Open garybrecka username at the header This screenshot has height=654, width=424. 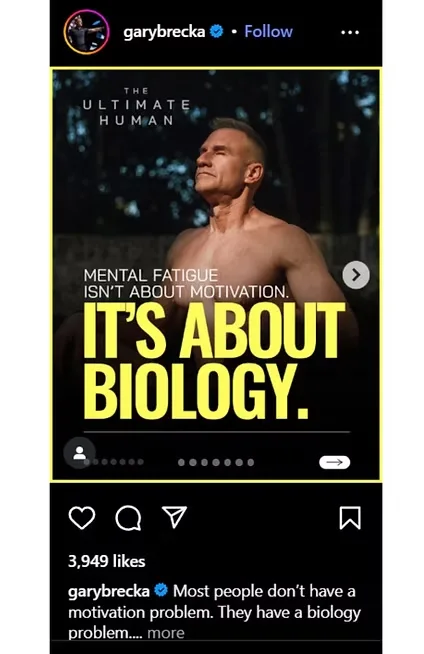pyautogui.click(x=164, y=32)
